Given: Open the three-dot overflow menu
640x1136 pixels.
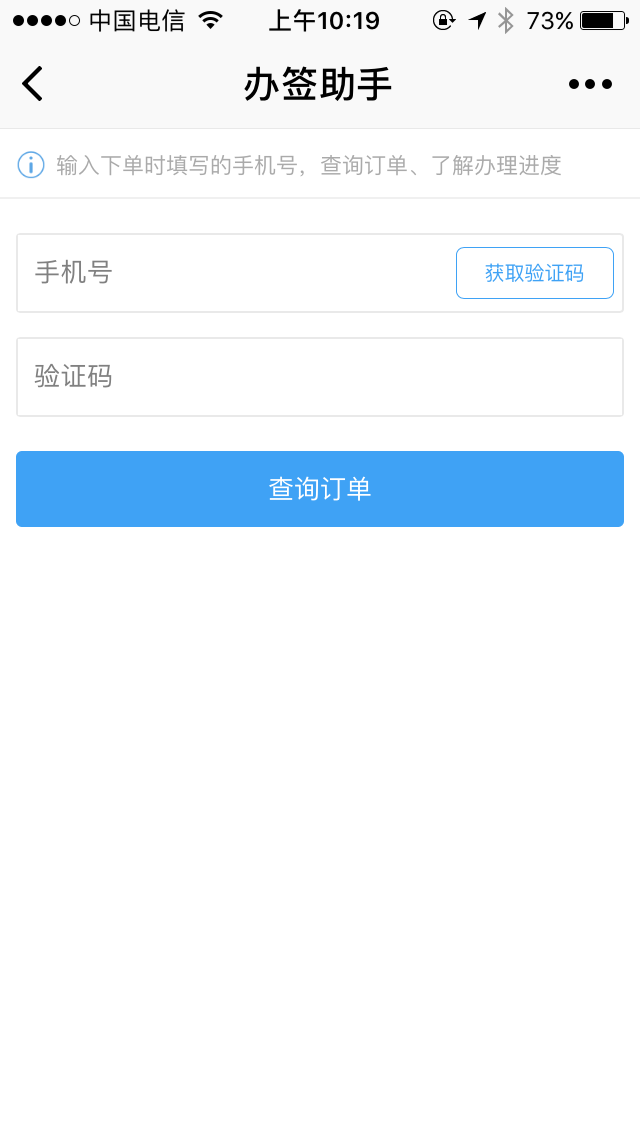Looking at the screenshot, I should (590, 84).
